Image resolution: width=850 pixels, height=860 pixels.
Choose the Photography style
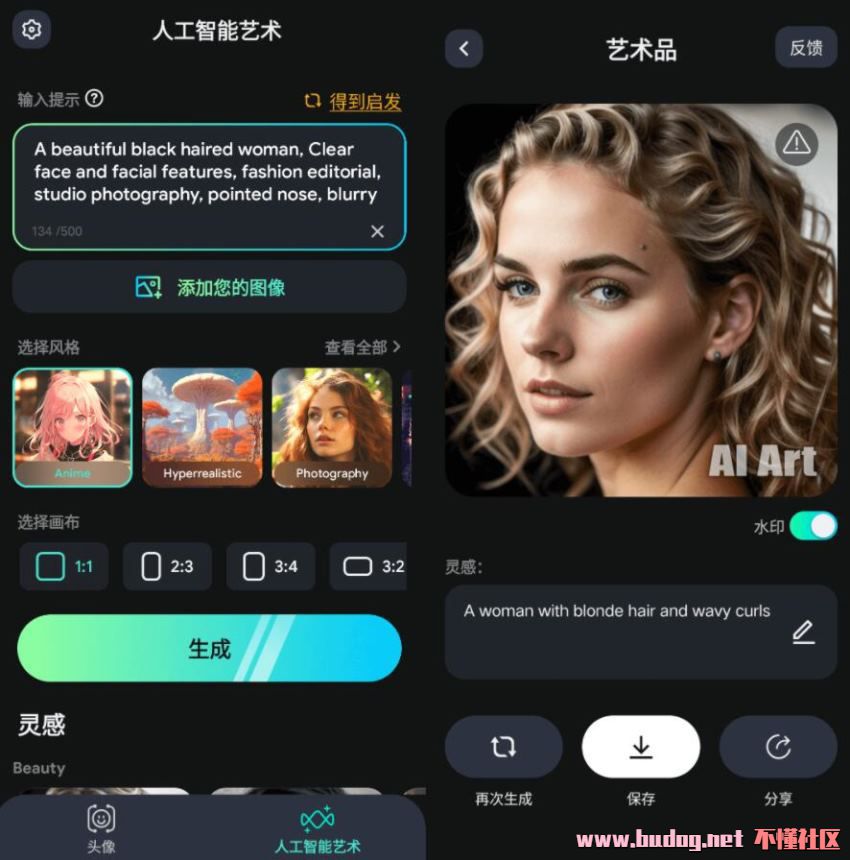tap(332, 427)
